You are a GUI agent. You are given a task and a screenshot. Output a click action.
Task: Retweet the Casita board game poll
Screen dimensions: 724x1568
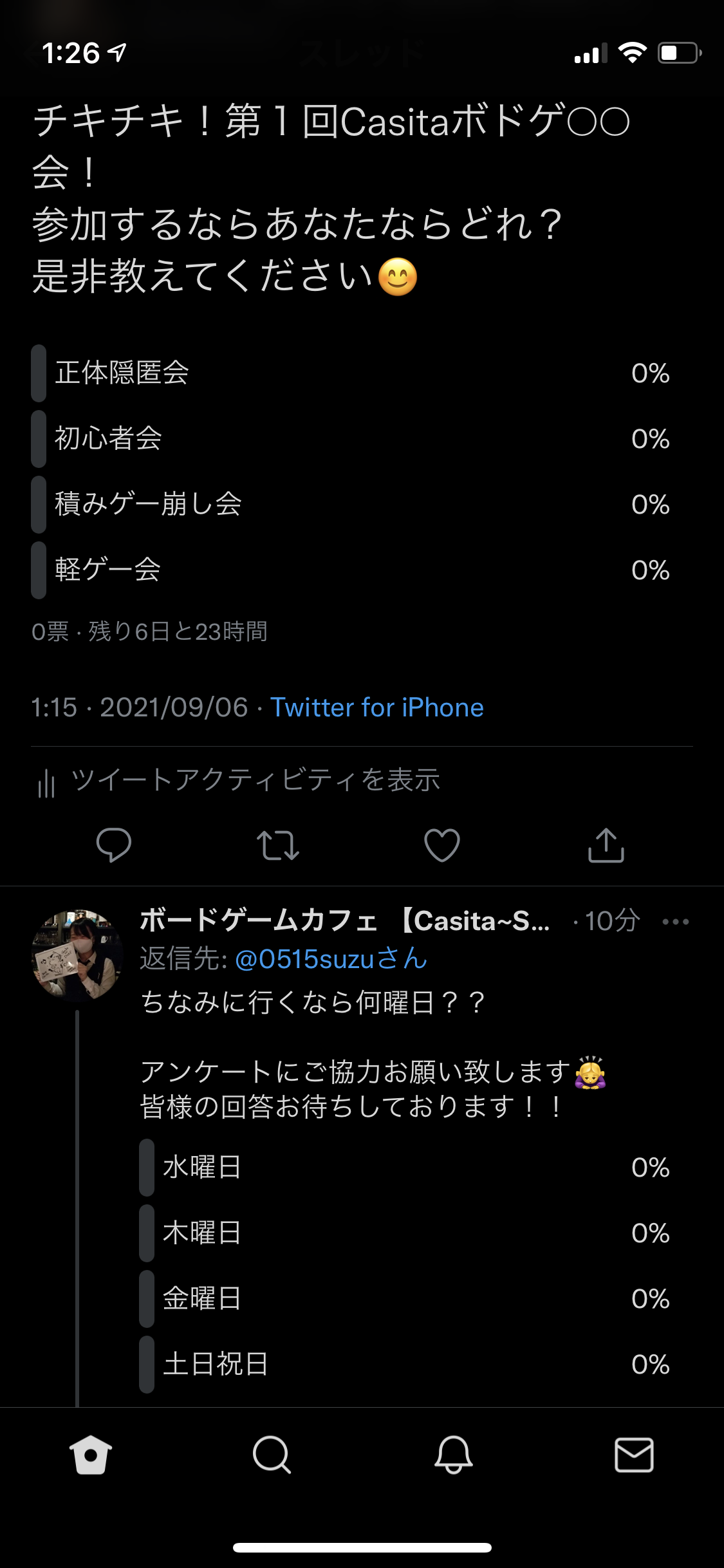(278, 845)
